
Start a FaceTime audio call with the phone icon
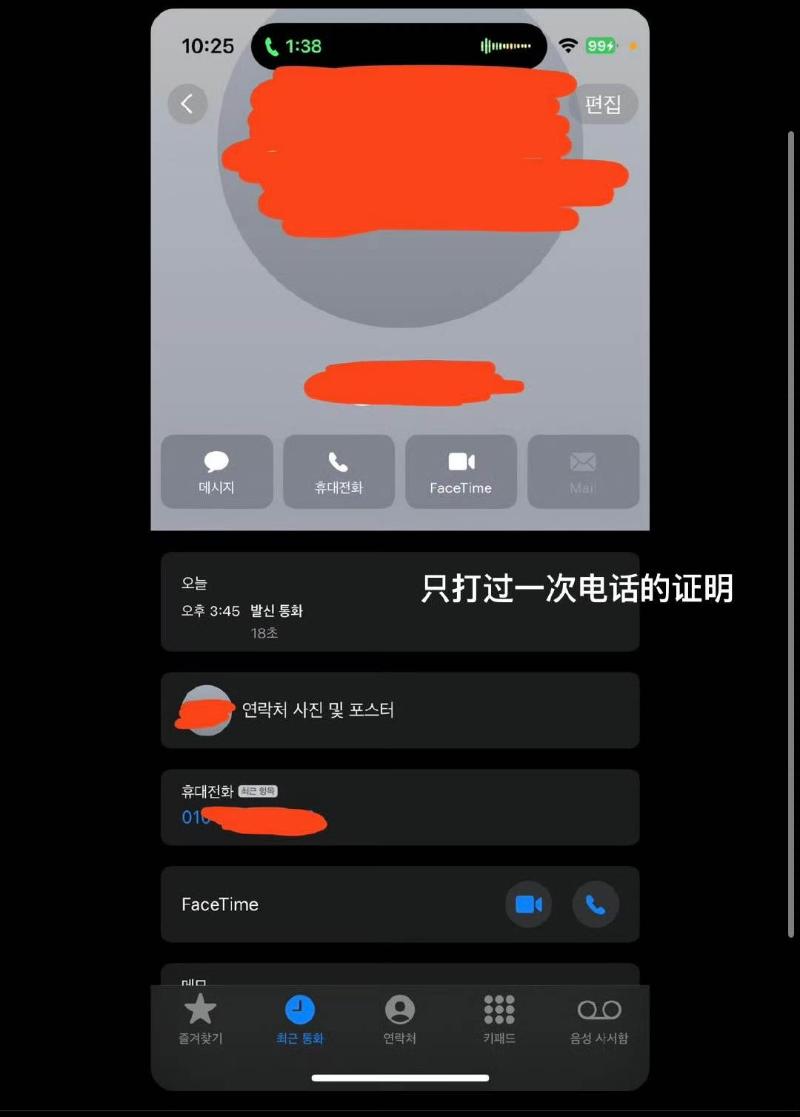595,905
